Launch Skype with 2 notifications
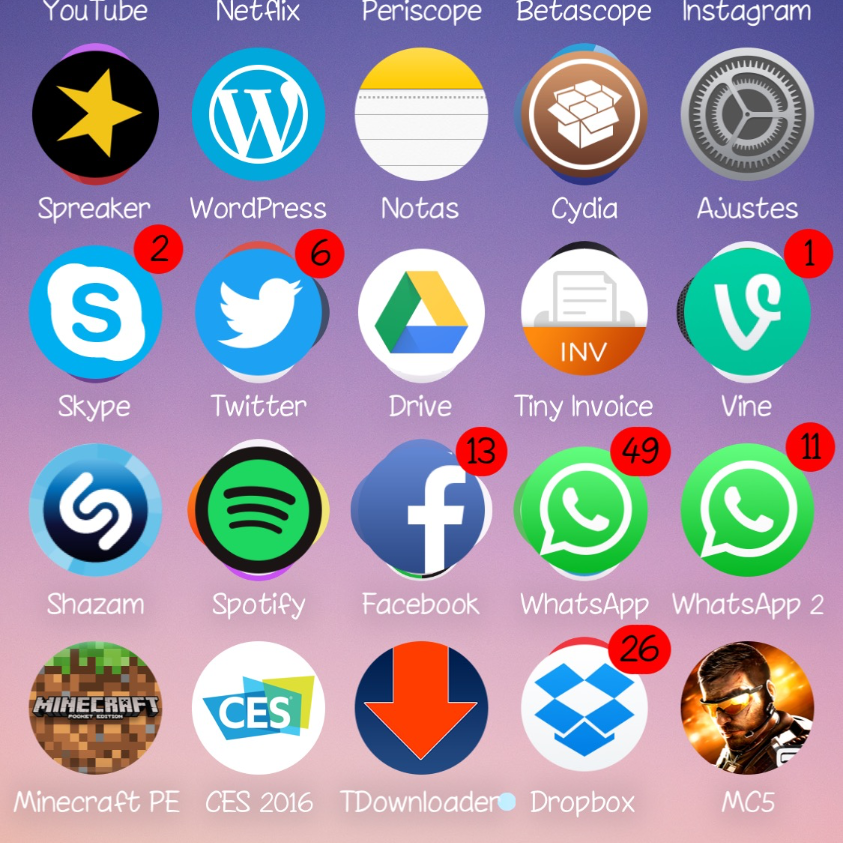 tap(95, 312)
